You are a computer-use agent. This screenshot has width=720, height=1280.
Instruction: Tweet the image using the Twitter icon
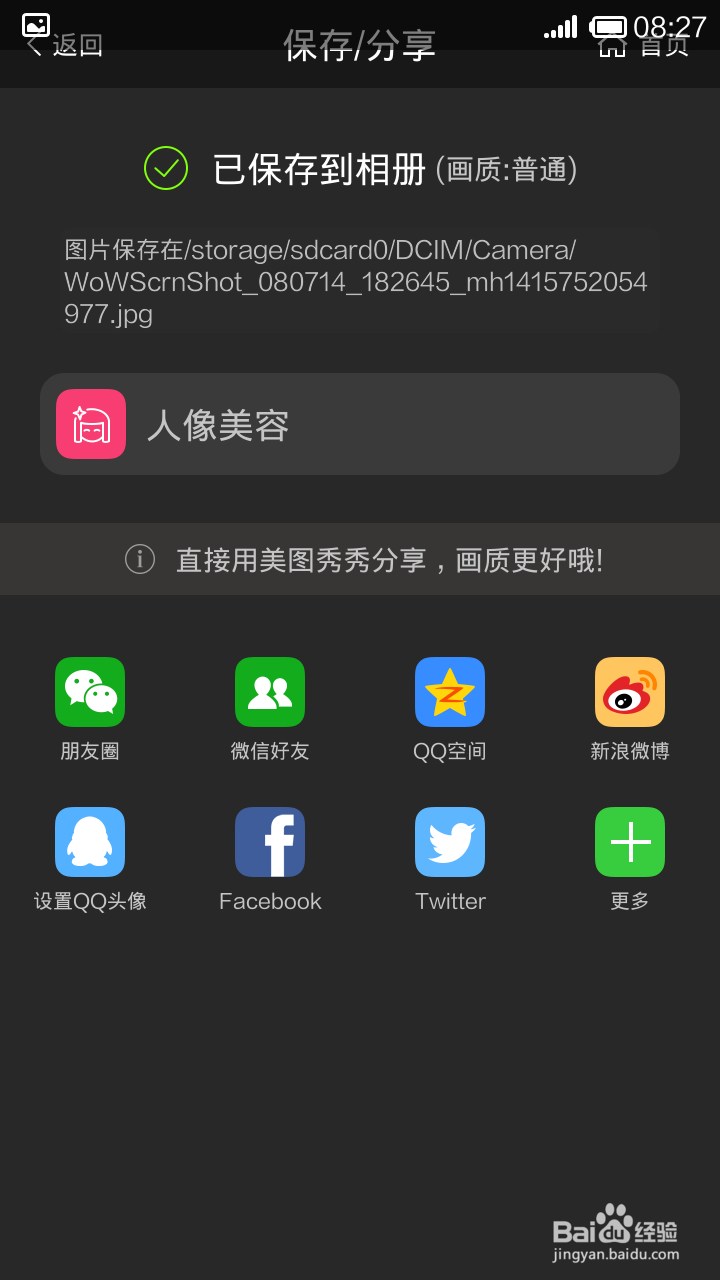[450, 841]
